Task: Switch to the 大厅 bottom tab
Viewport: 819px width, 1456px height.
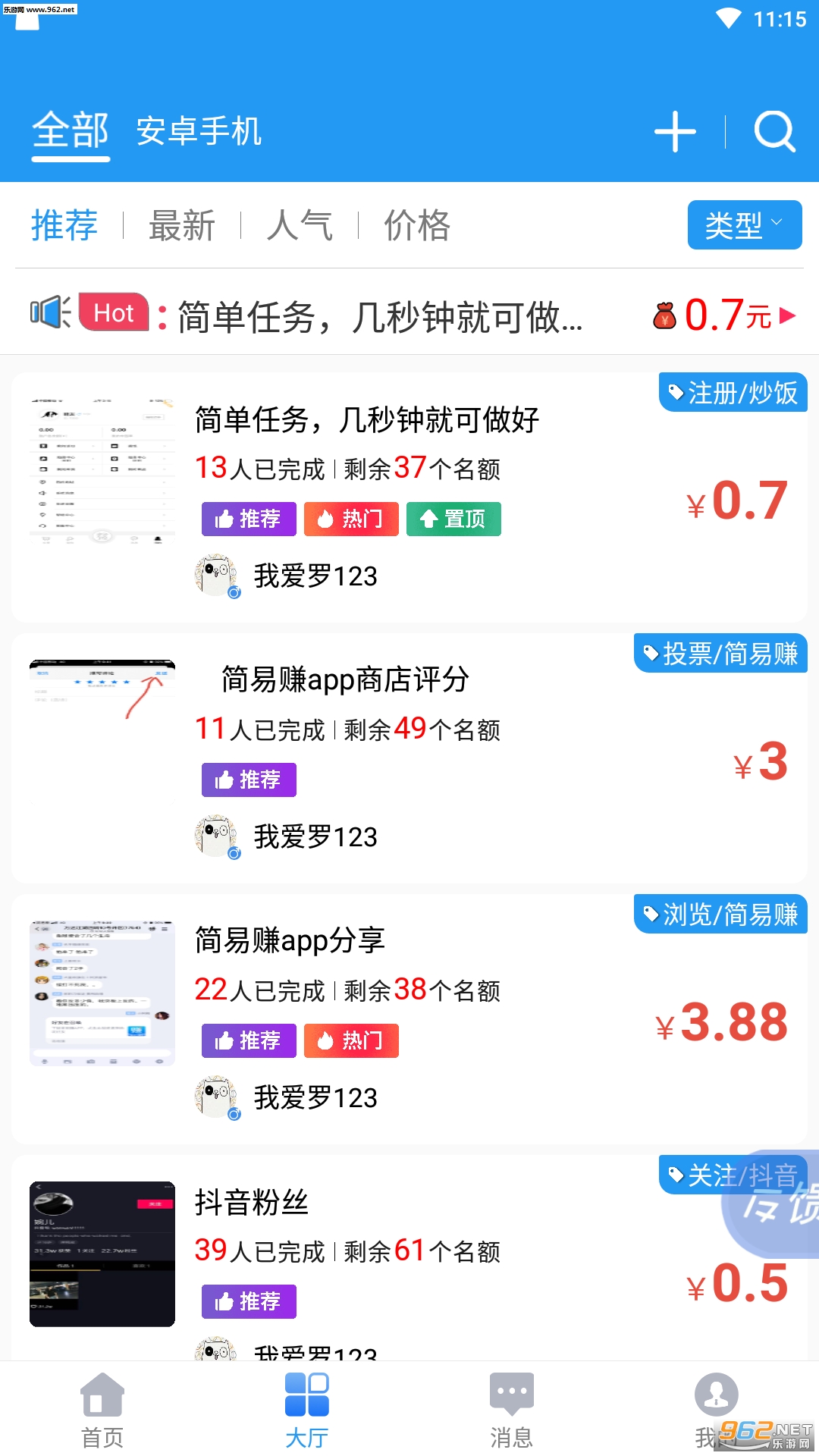Action: tap(307, 1410)
